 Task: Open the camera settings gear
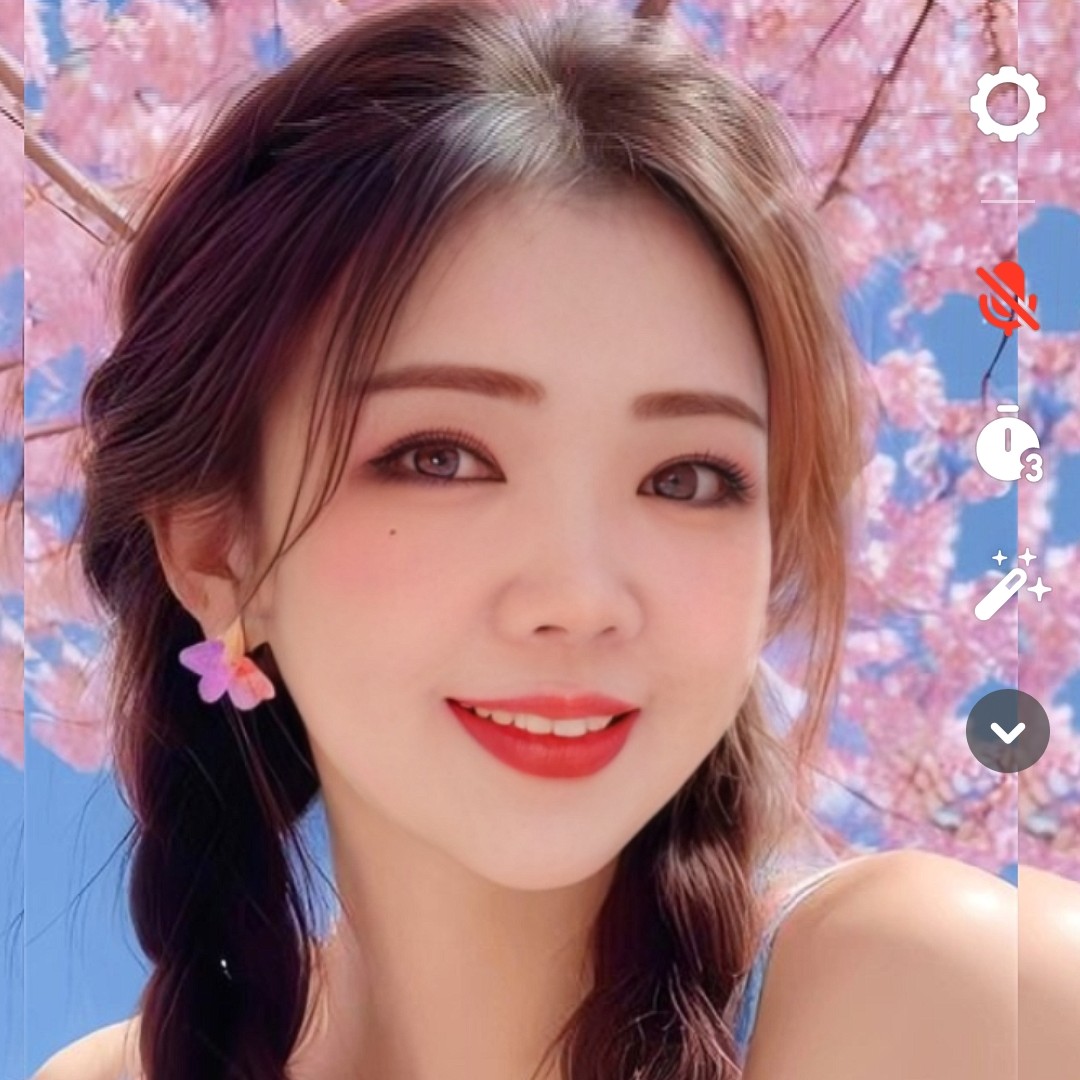[1008, 104]
